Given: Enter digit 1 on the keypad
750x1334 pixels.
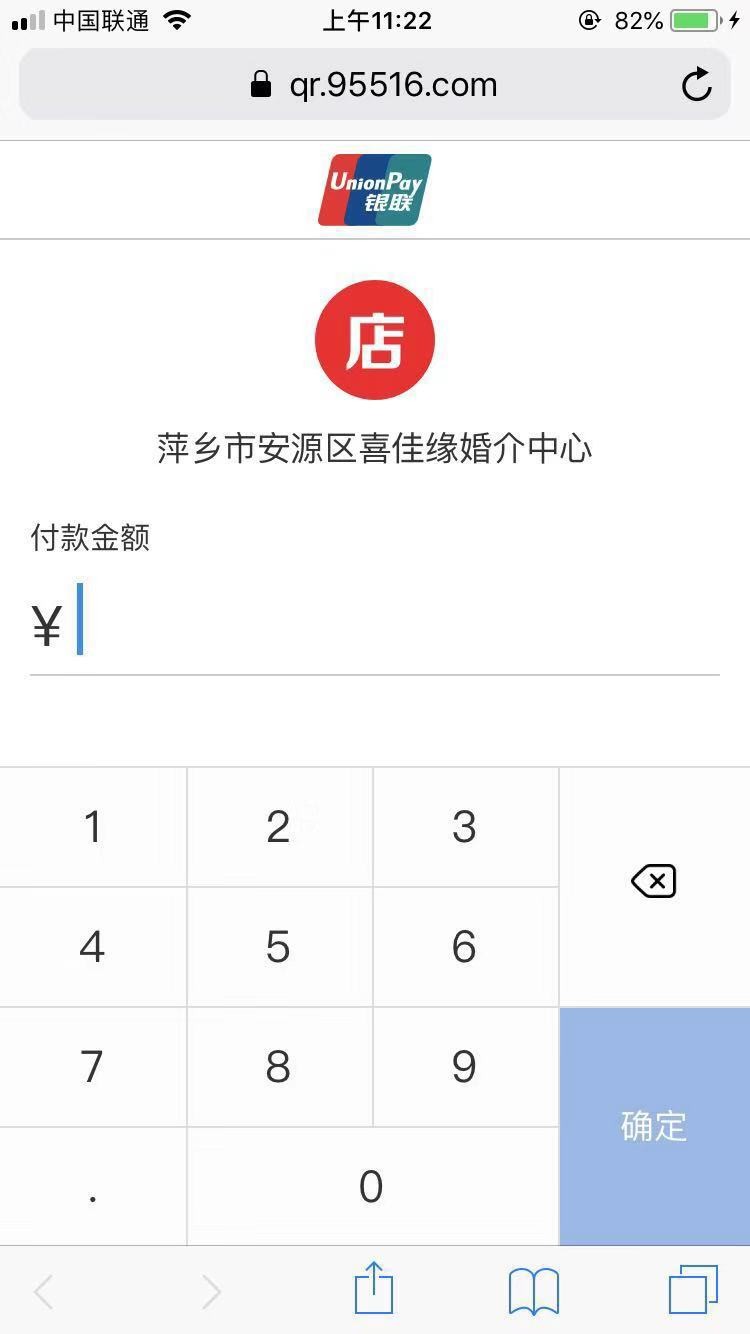Looking at the screenshot, I should point(93,827).
